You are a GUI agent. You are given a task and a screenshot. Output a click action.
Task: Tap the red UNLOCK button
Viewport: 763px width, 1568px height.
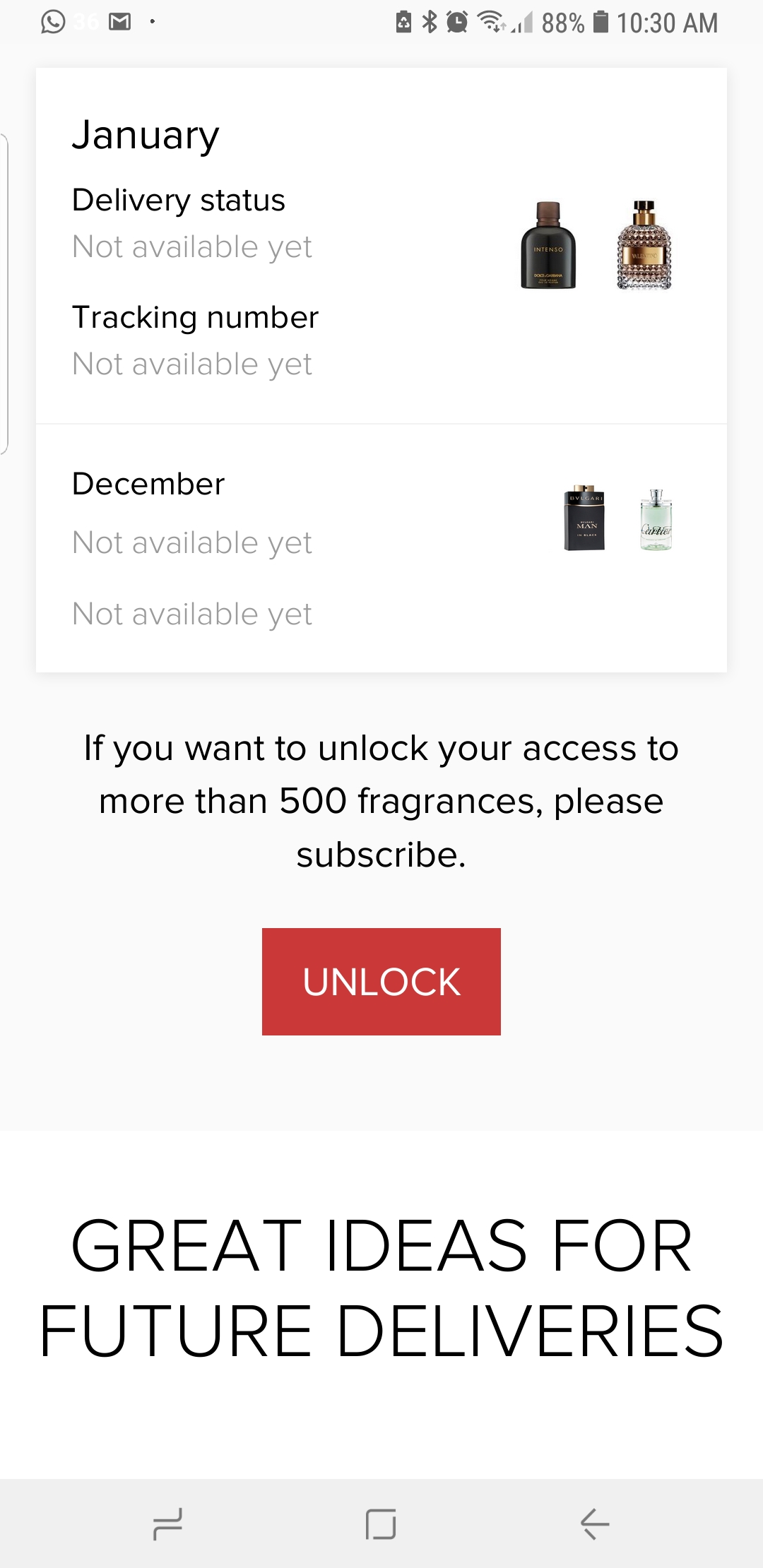pyautogui.click(x=381, y=982)
